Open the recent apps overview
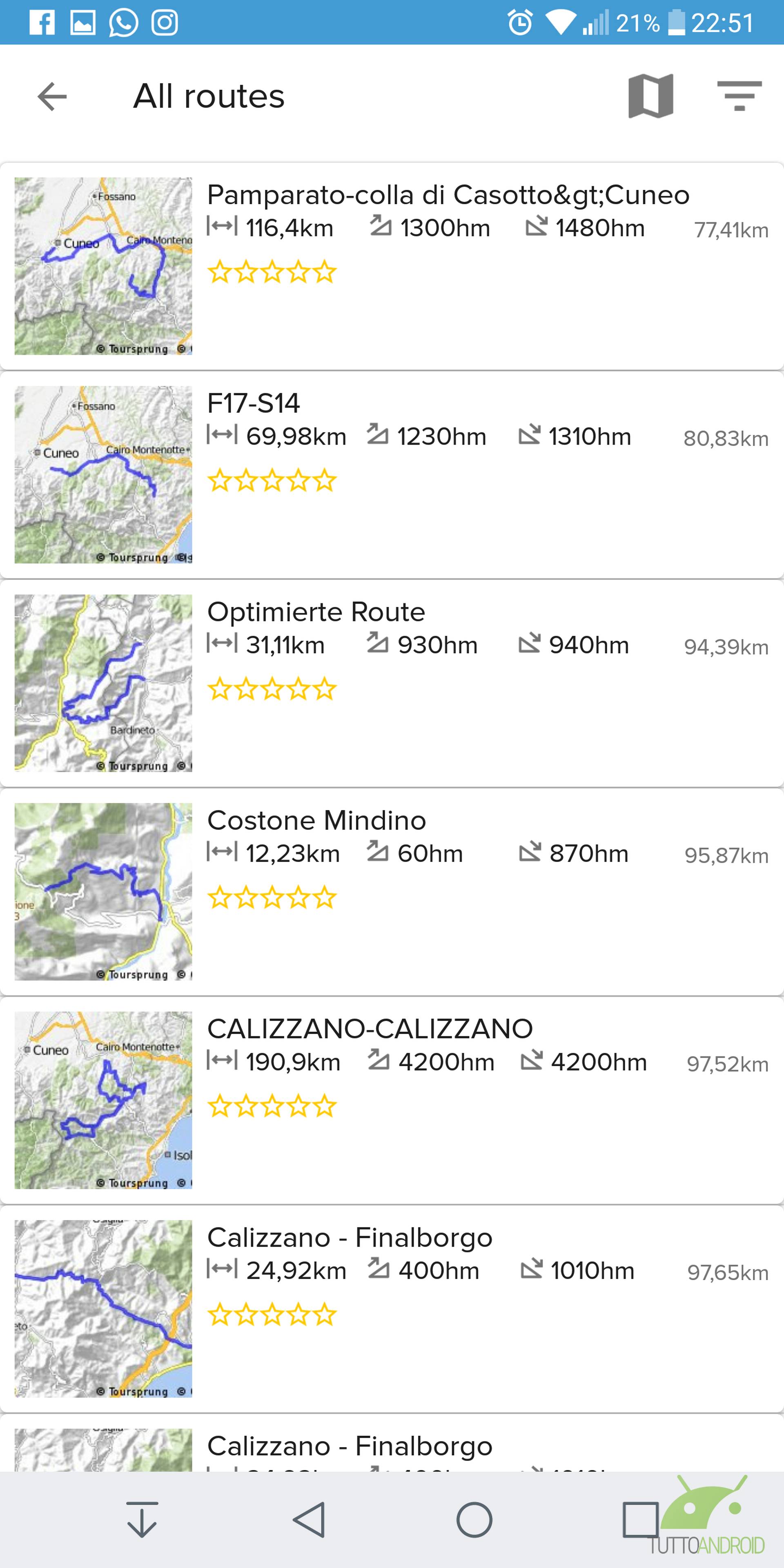Image resolution: width=784 pixels, height=1568 pixels. click(x=640, y=1520)
